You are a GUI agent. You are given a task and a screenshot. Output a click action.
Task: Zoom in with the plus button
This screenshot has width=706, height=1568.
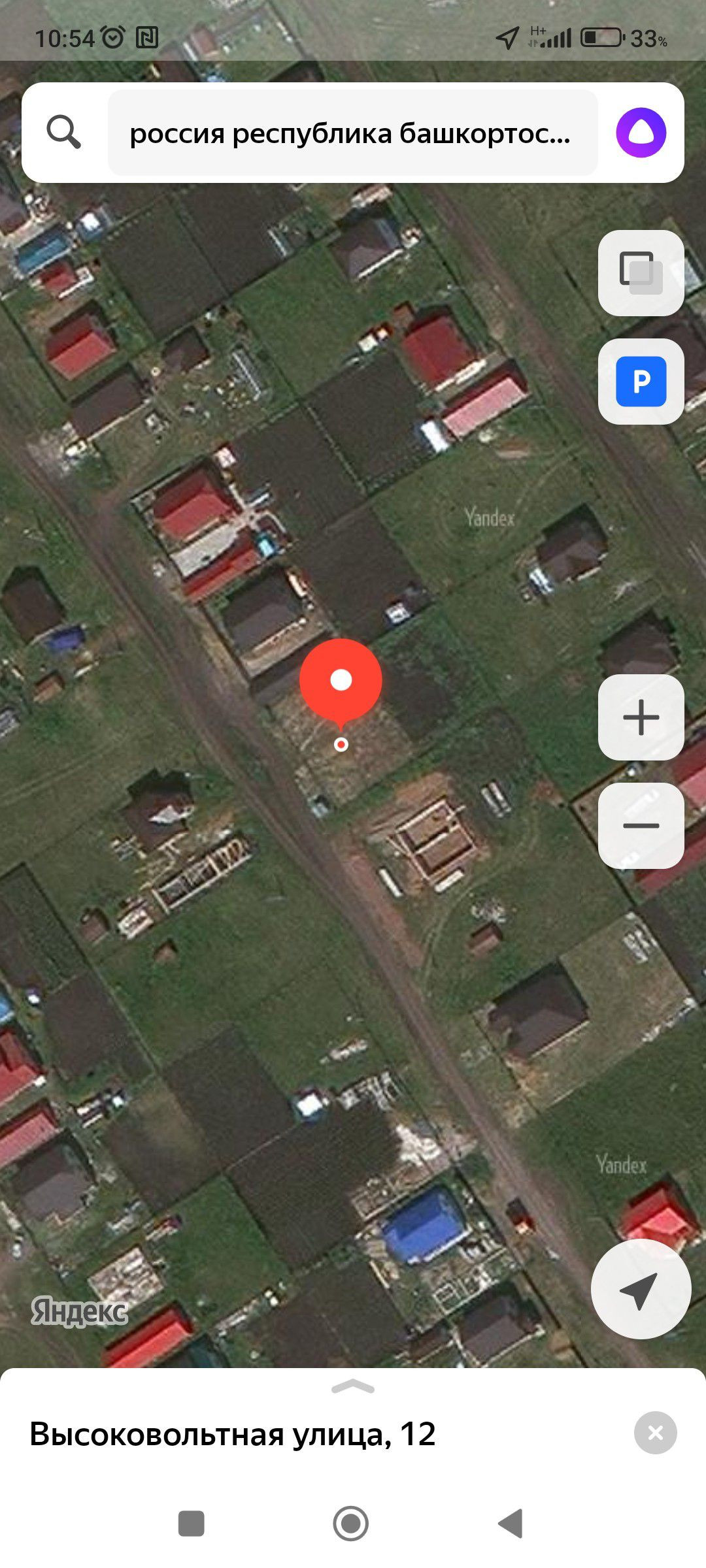tap(641, 717)
